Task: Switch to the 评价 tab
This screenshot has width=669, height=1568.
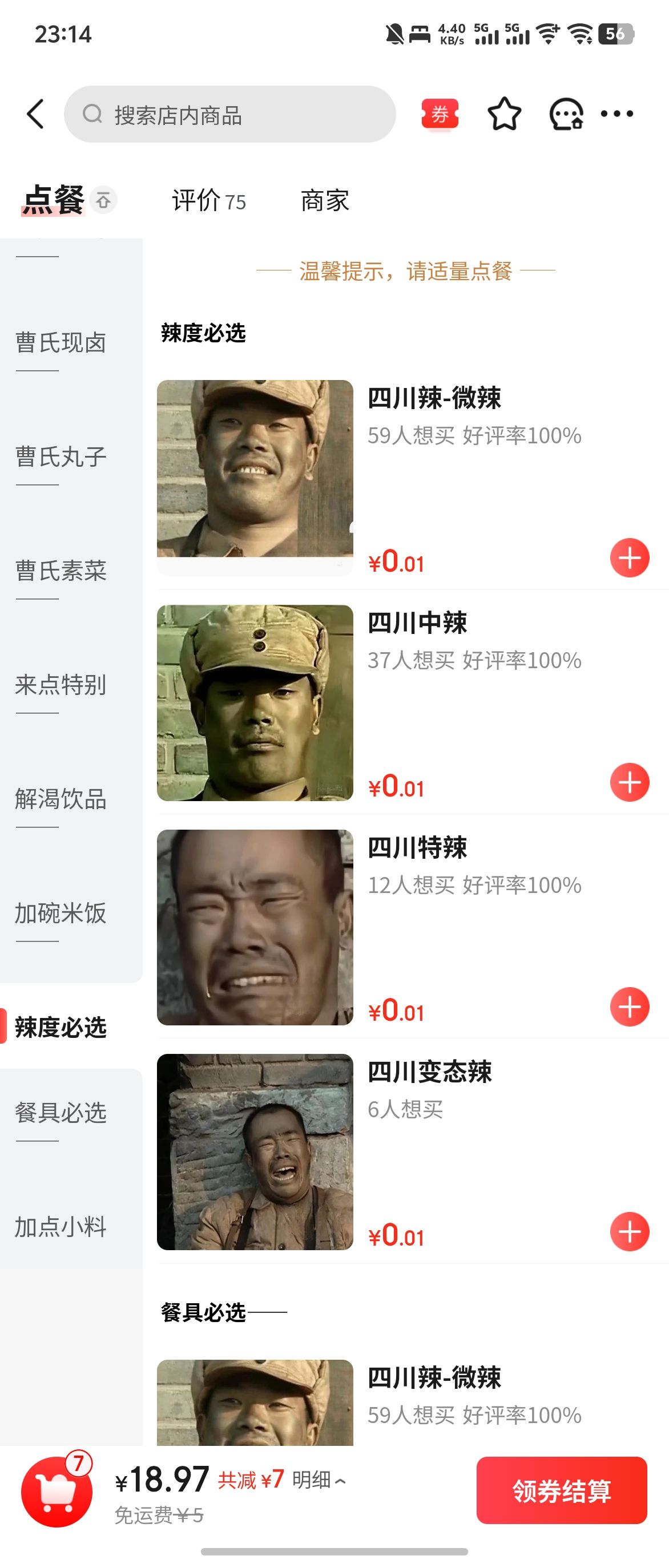Action: point(208,200)
